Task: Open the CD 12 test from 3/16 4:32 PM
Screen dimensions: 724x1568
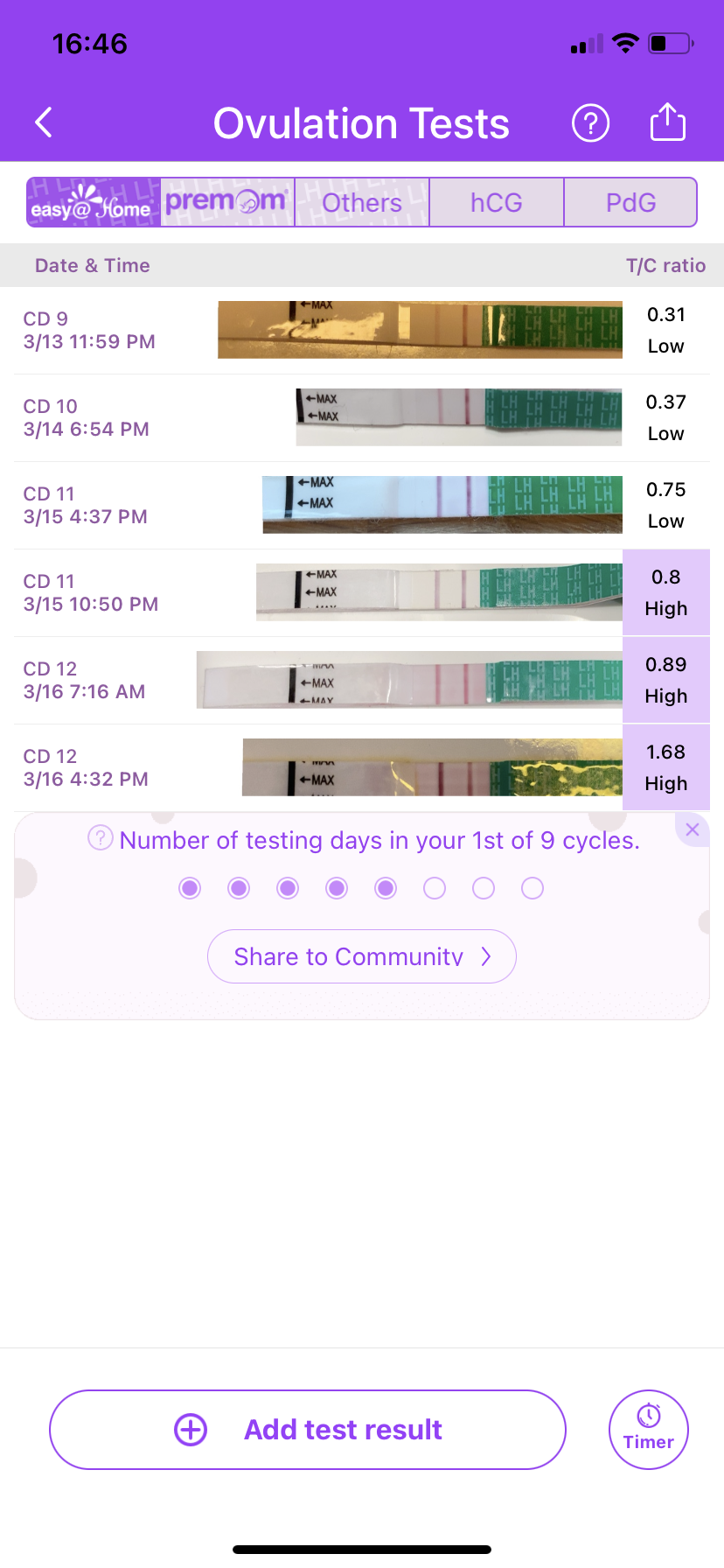Action: [x=362, y=767]
